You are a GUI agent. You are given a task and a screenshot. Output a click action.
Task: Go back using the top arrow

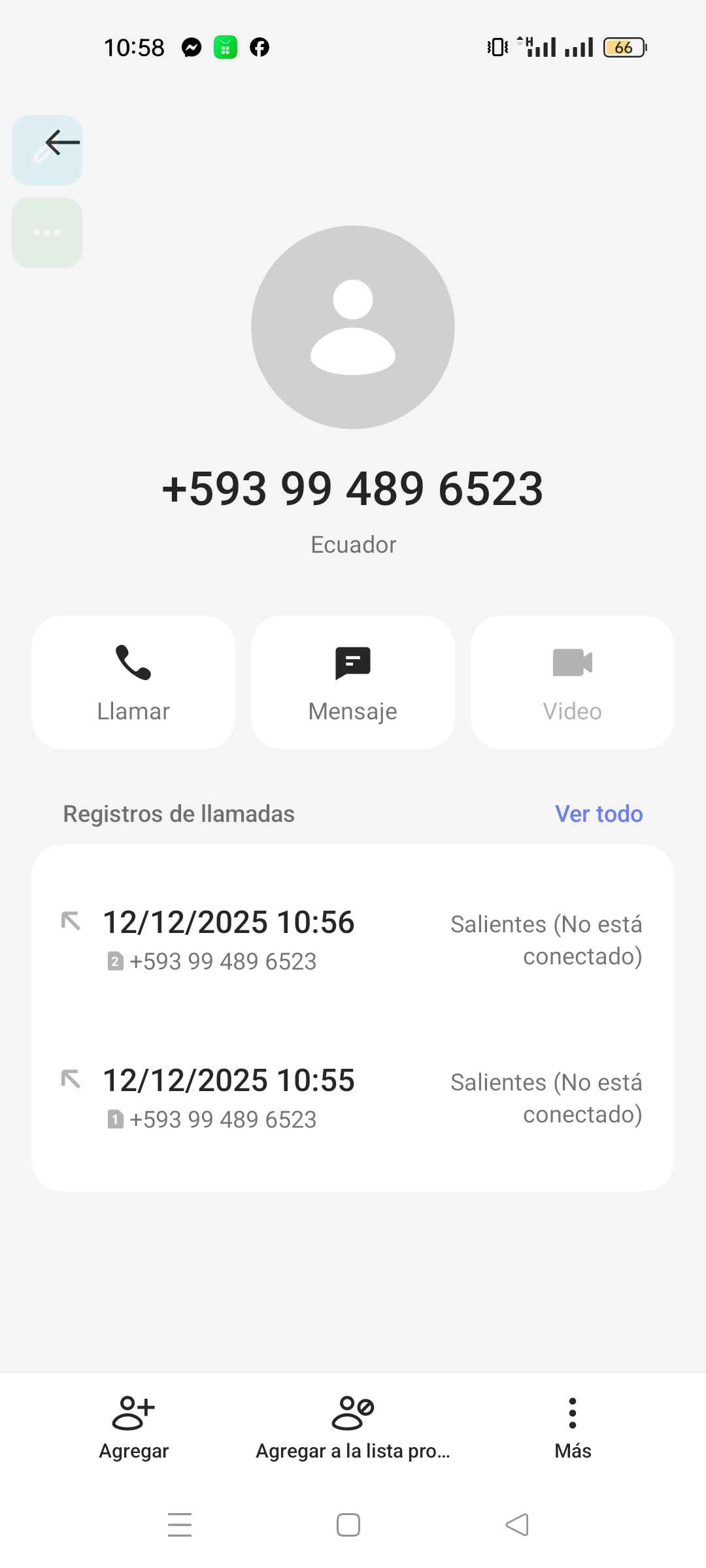62,142
